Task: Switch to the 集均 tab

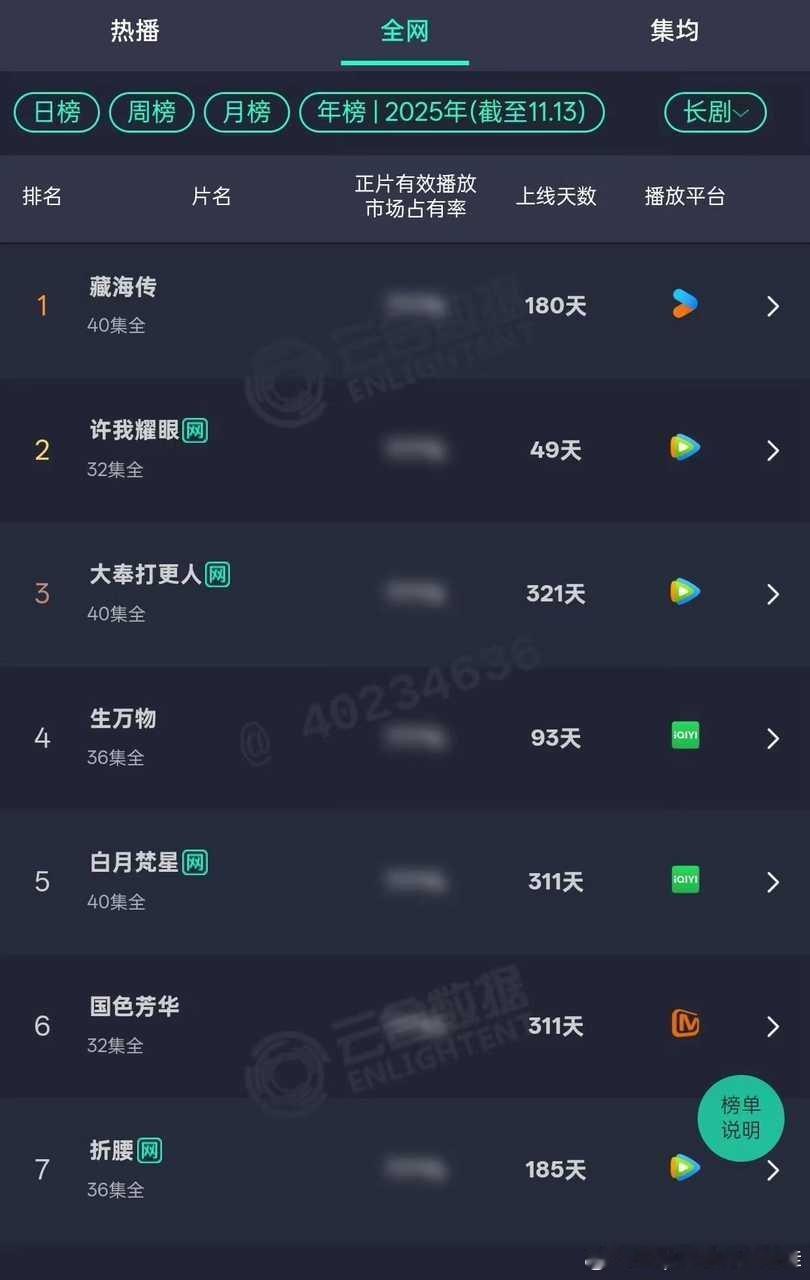Action: tap(673, 32)
